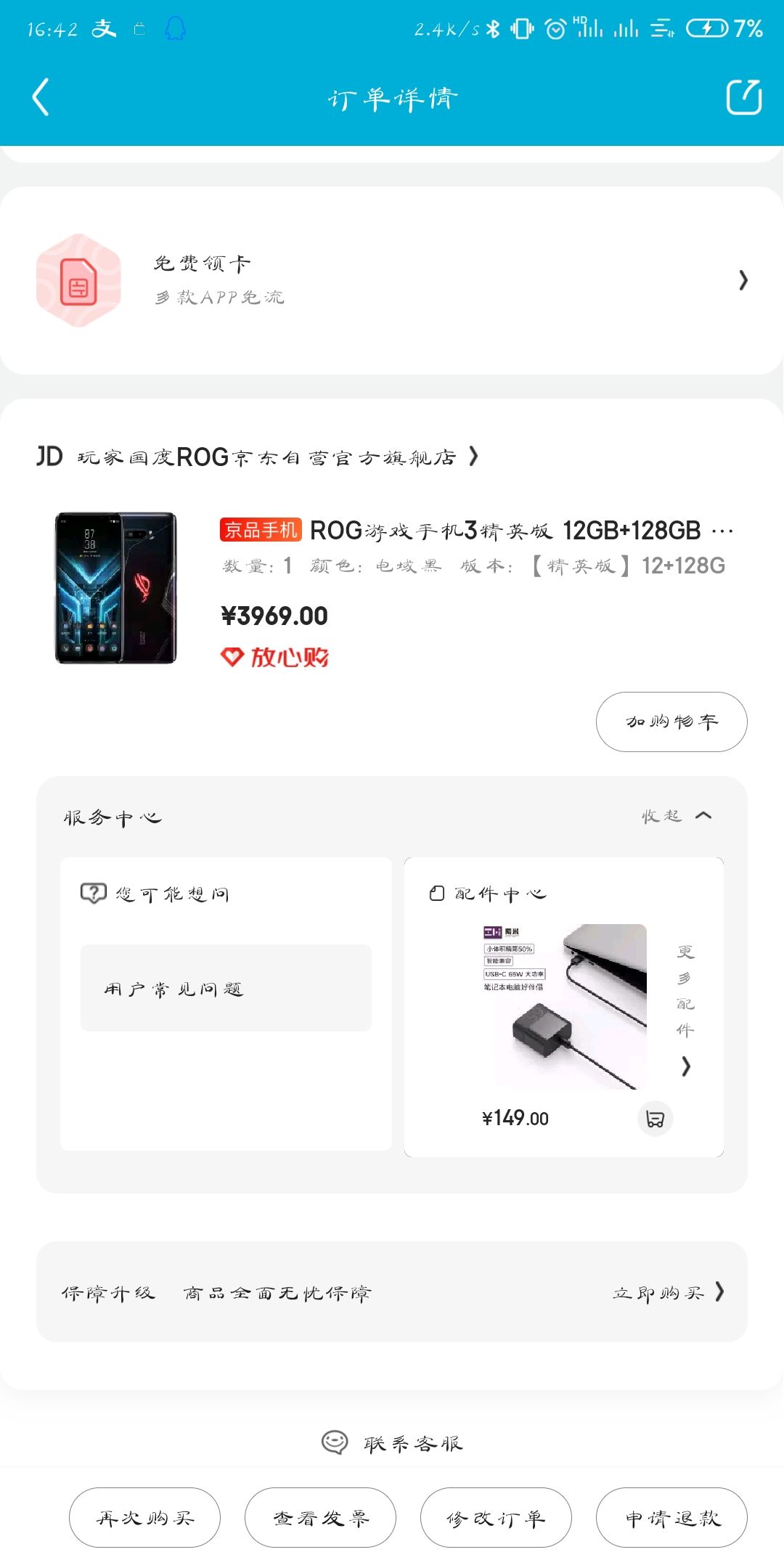Add the ¥149 accessory to the cart

pyautogui.click(x=656, y=1119)
